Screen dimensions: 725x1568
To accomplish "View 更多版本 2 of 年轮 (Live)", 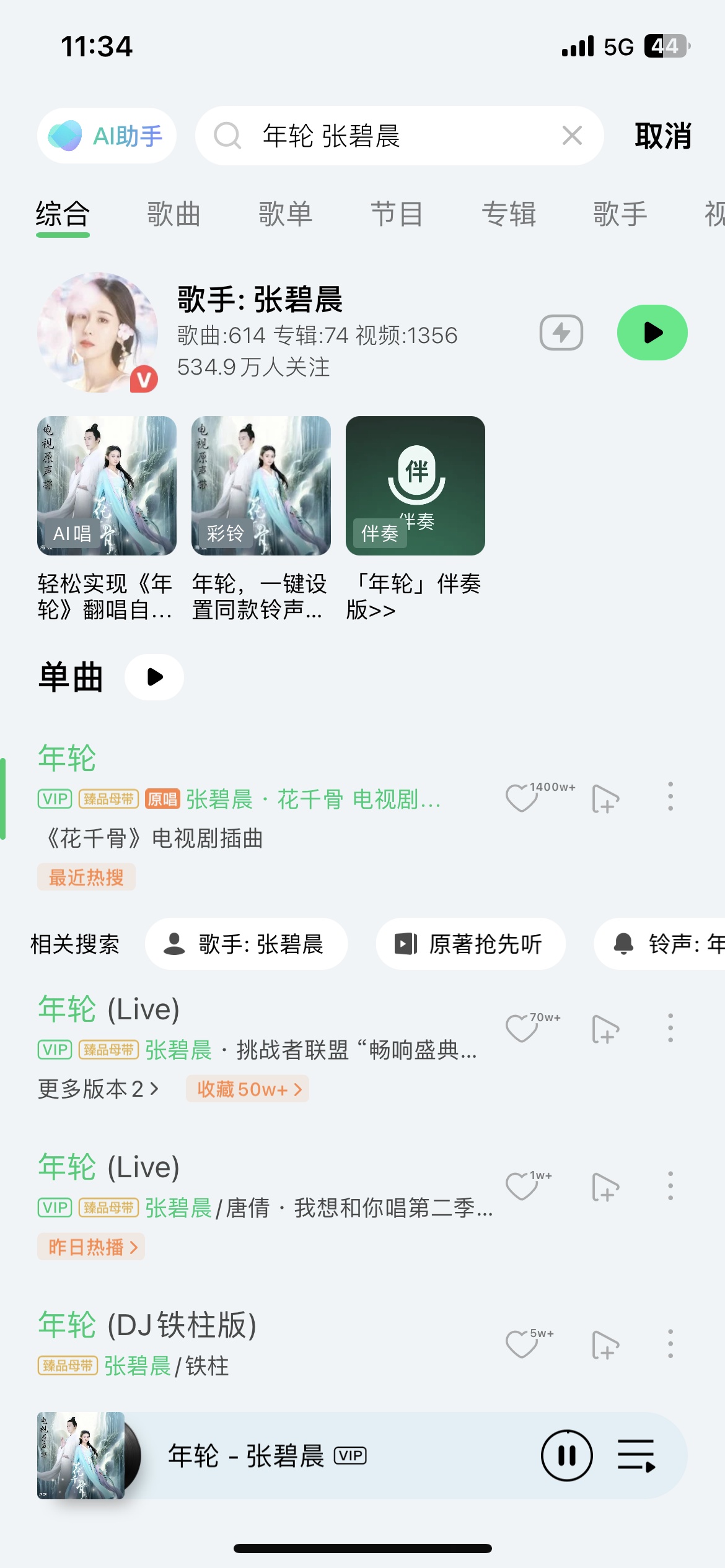I will [99, 1089].
